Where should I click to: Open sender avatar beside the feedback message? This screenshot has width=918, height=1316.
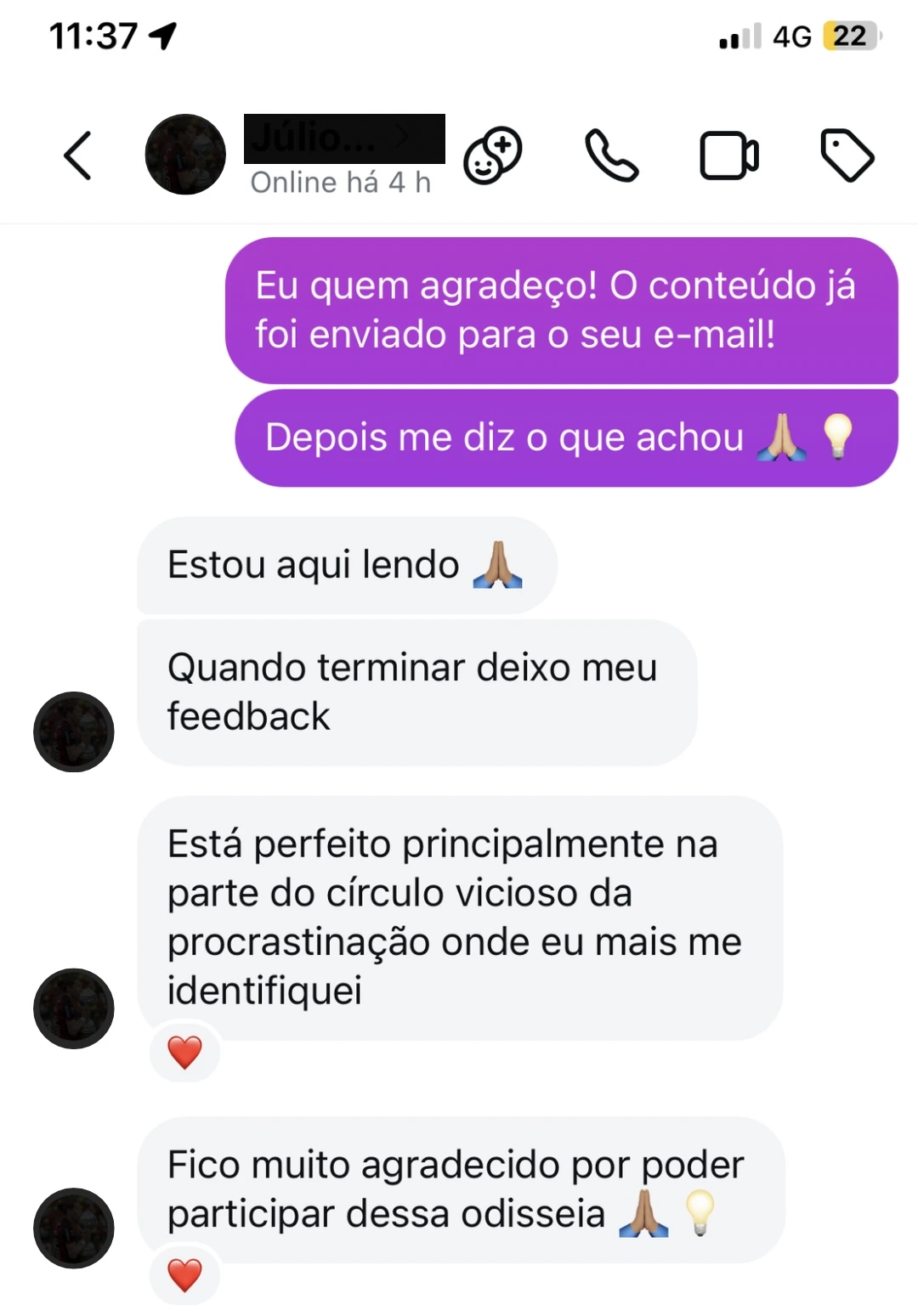point(74,731)
